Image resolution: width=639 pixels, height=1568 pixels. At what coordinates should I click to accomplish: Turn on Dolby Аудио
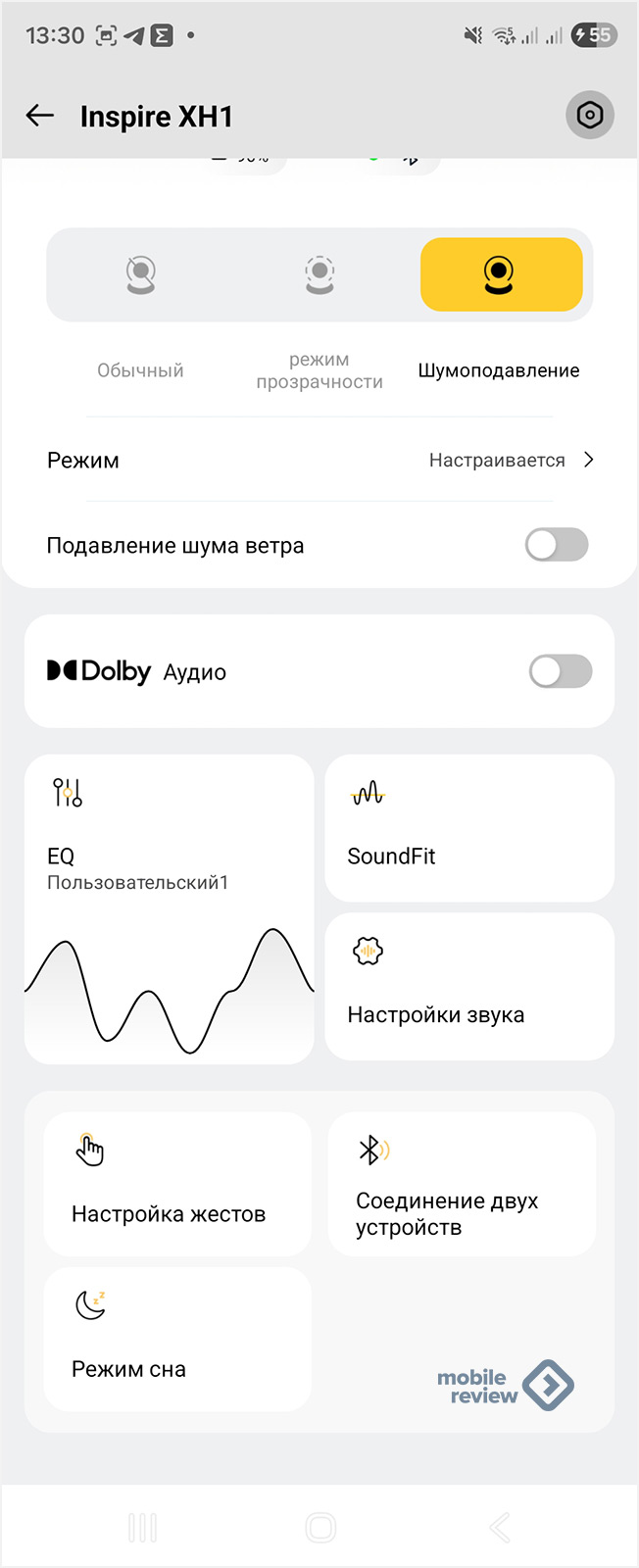pos(560,671)
